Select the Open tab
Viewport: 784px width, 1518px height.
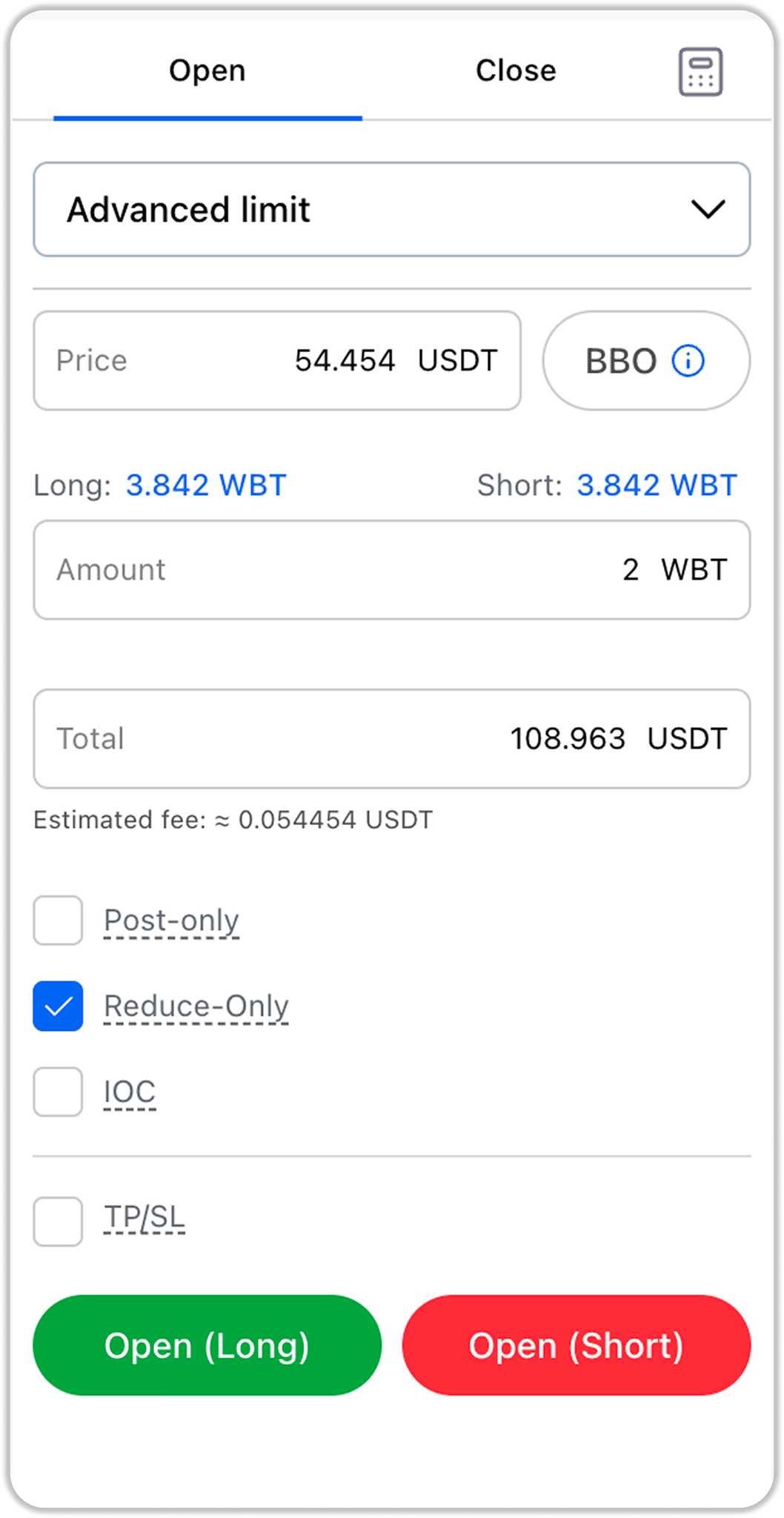[207, 71]
